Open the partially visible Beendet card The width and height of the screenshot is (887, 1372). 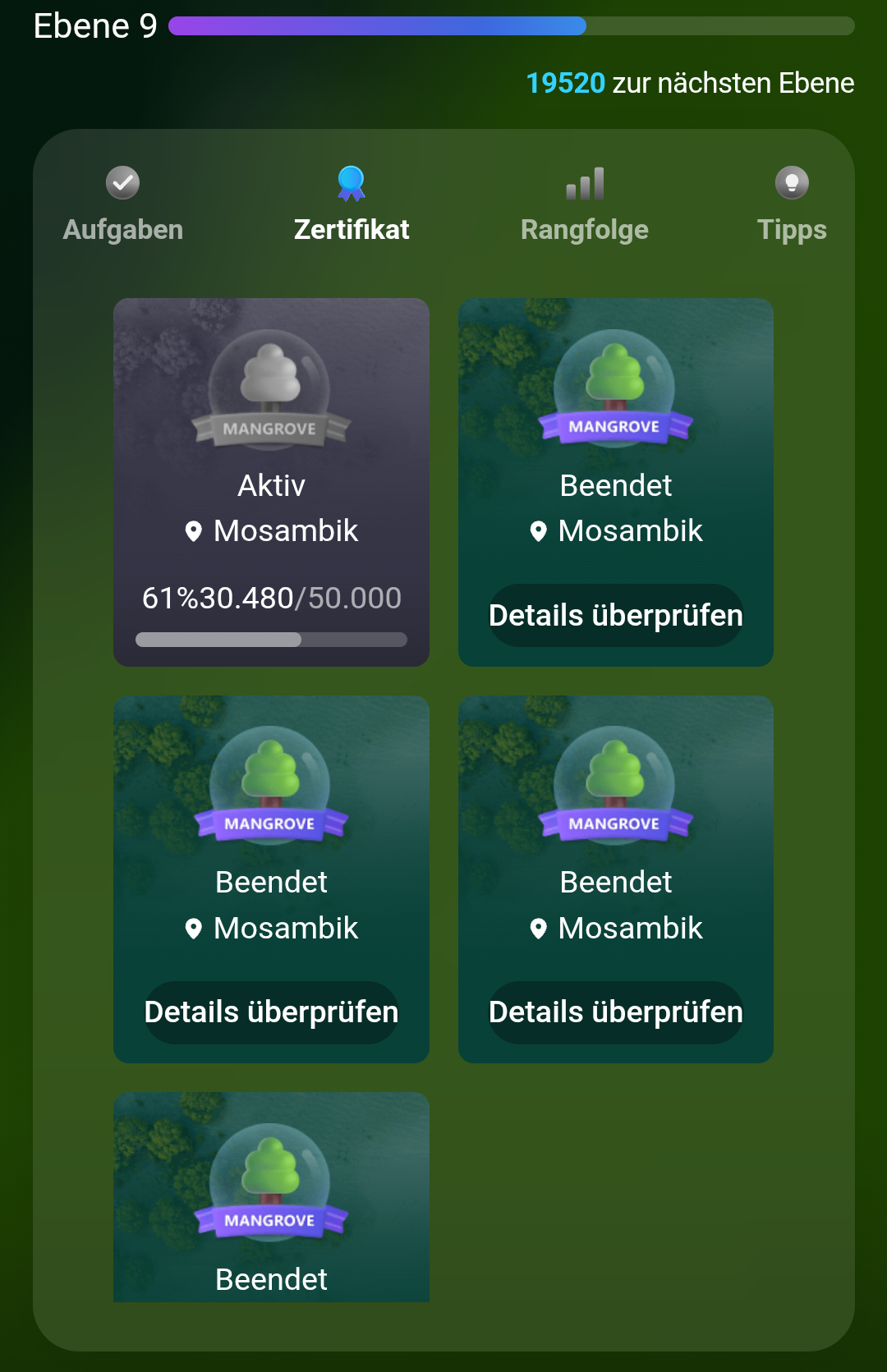click(271, 1199)
